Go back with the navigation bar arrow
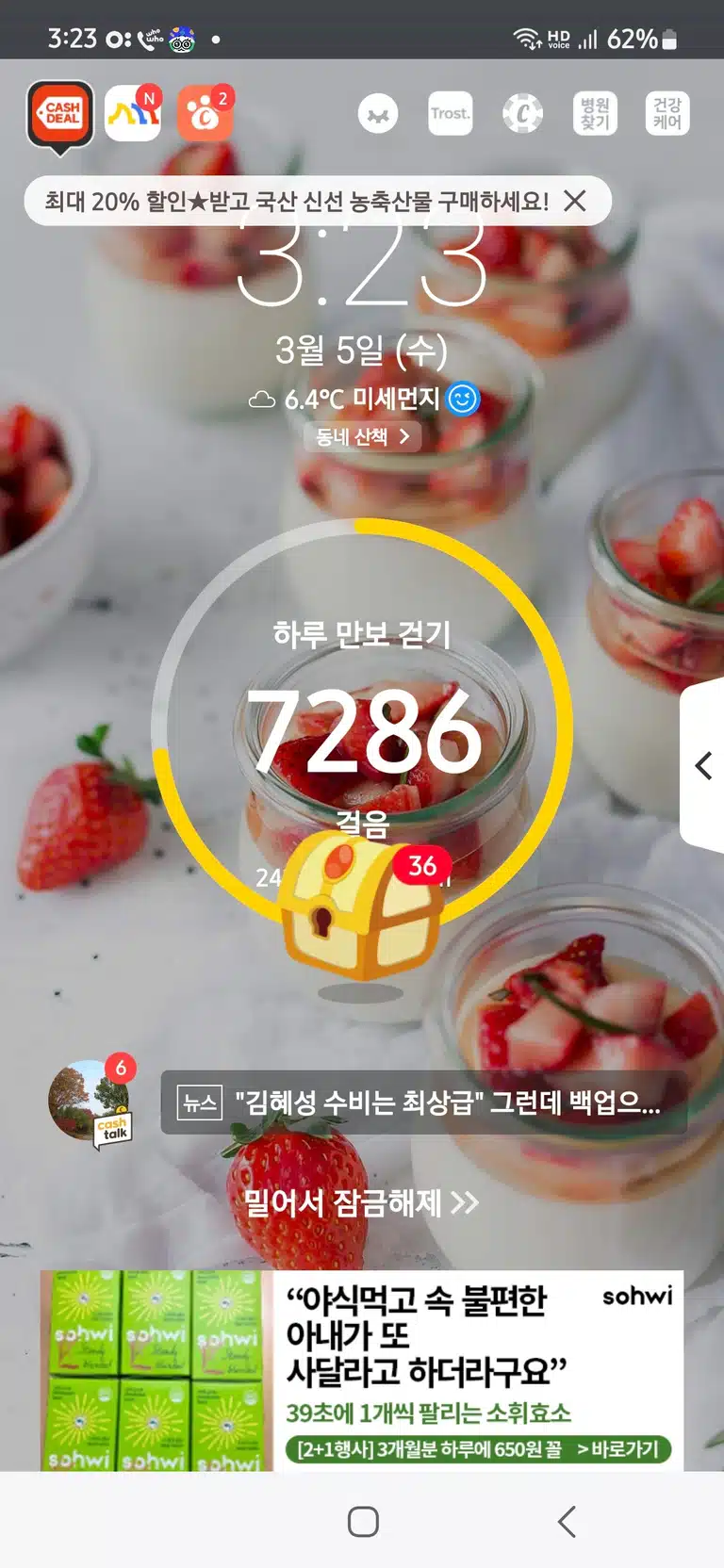This screenshot has width=724, height=1568. coord(567,1521)
